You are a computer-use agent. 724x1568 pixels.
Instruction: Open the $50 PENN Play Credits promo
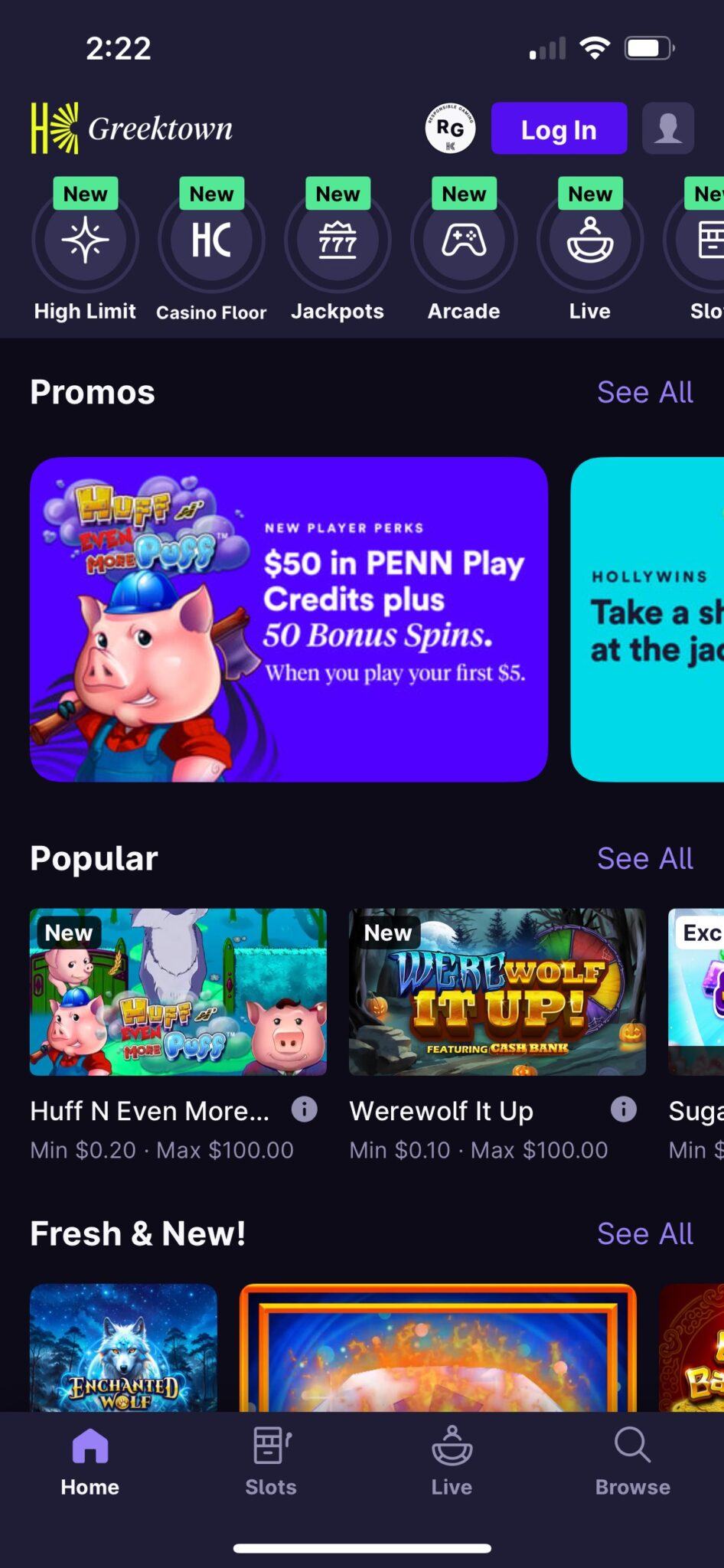289,619
